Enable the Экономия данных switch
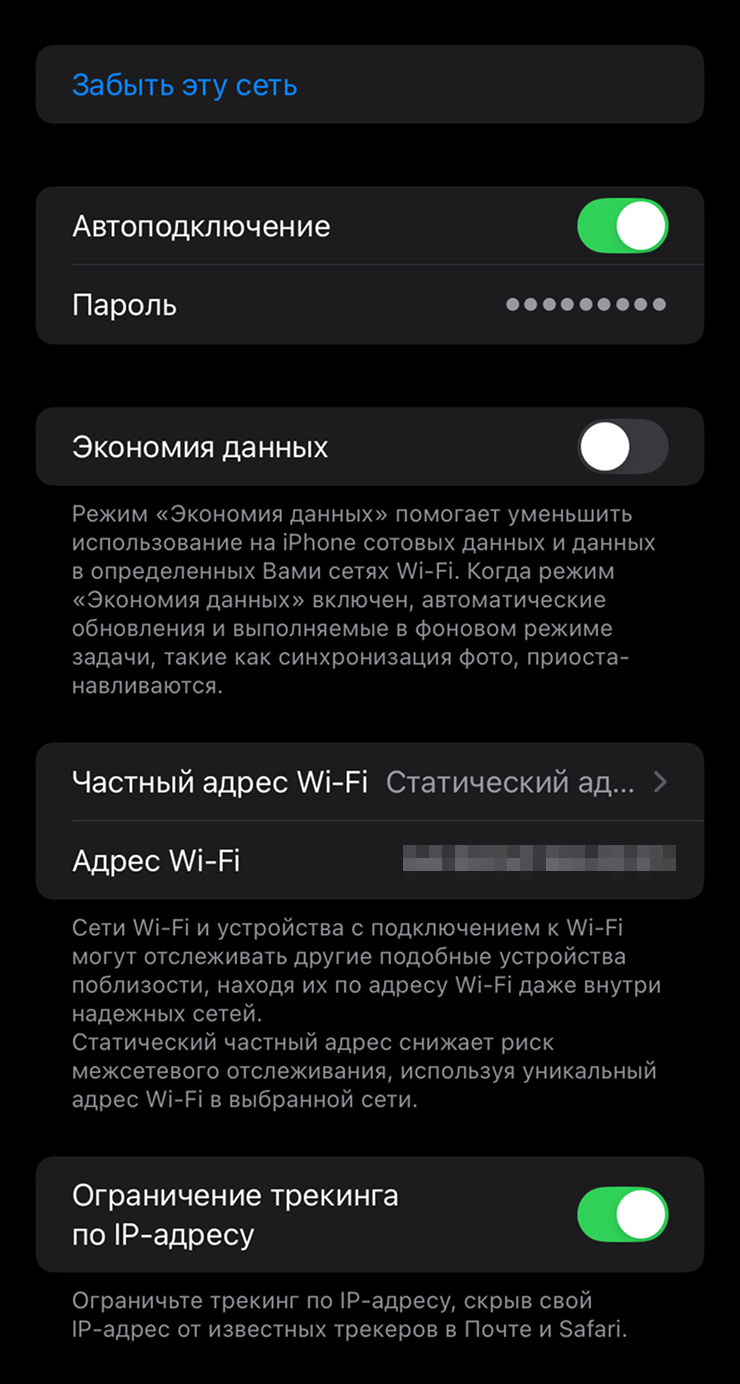The image size is (740, 1384). (x=622, y=447)
